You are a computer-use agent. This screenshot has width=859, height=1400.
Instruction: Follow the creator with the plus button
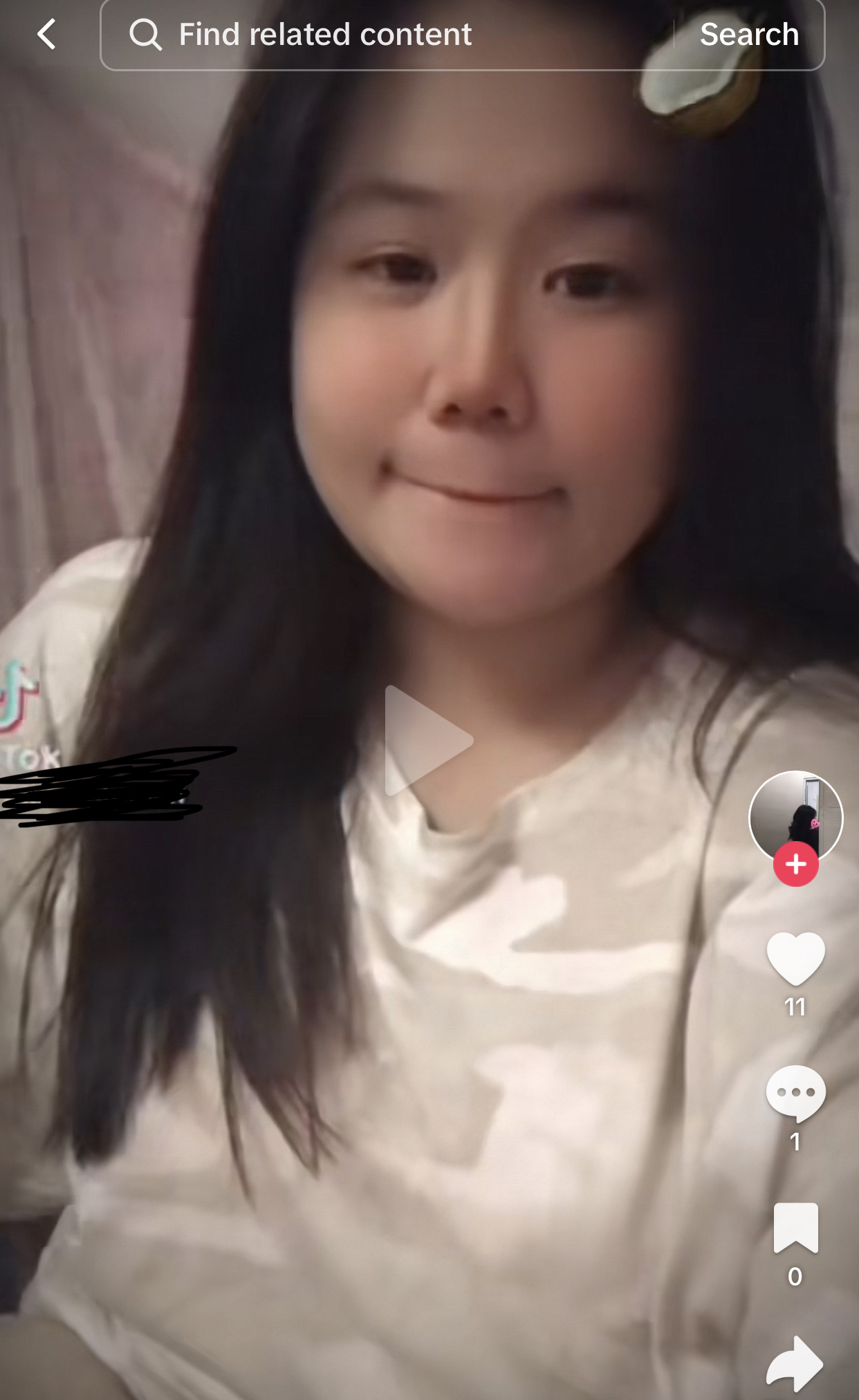pyautogui.click(x=795, y=864)
